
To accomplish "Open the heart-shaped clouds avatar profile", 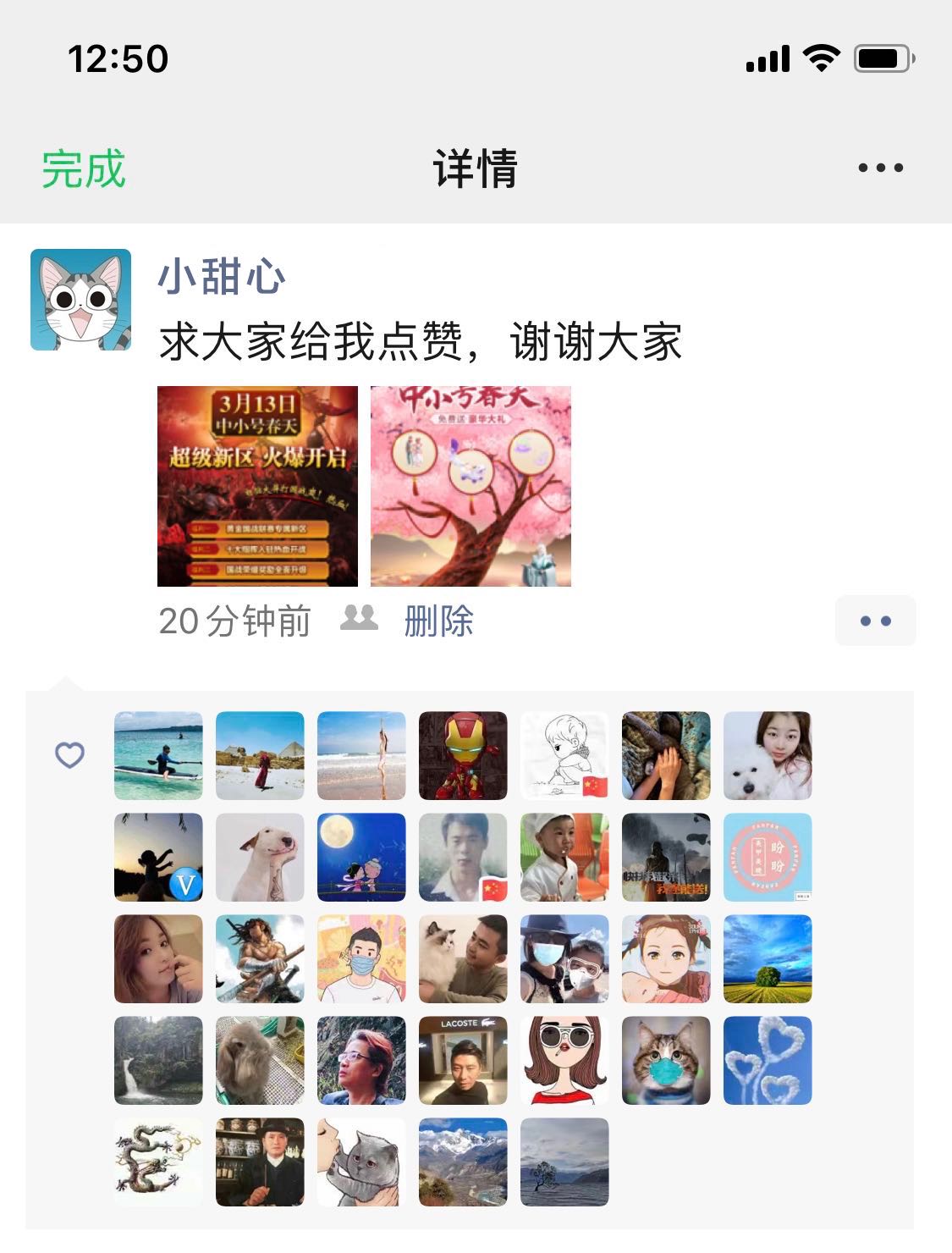I will pyautogui.click(x=768, y=1060).
